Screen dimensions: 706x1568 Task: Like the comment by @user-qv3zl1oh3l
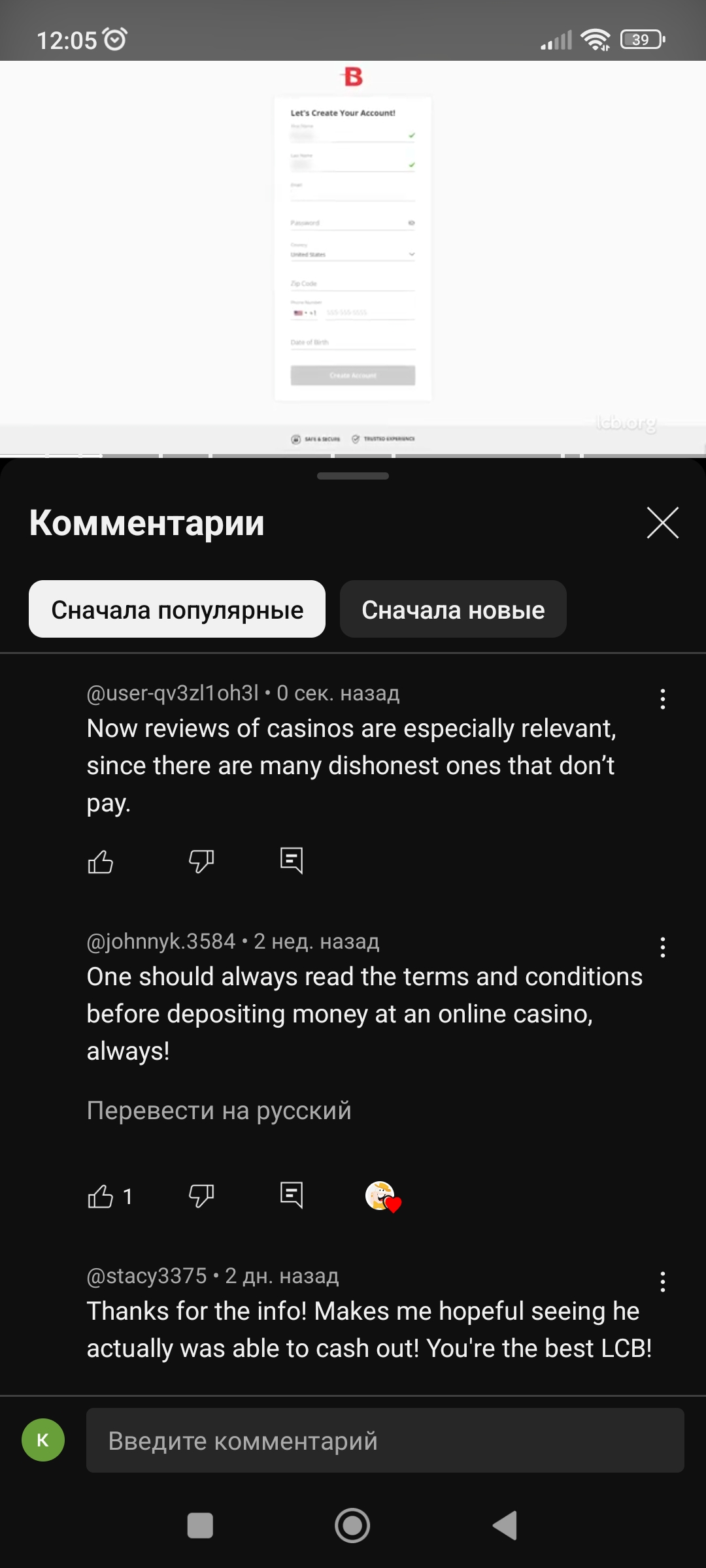point(101,862)
